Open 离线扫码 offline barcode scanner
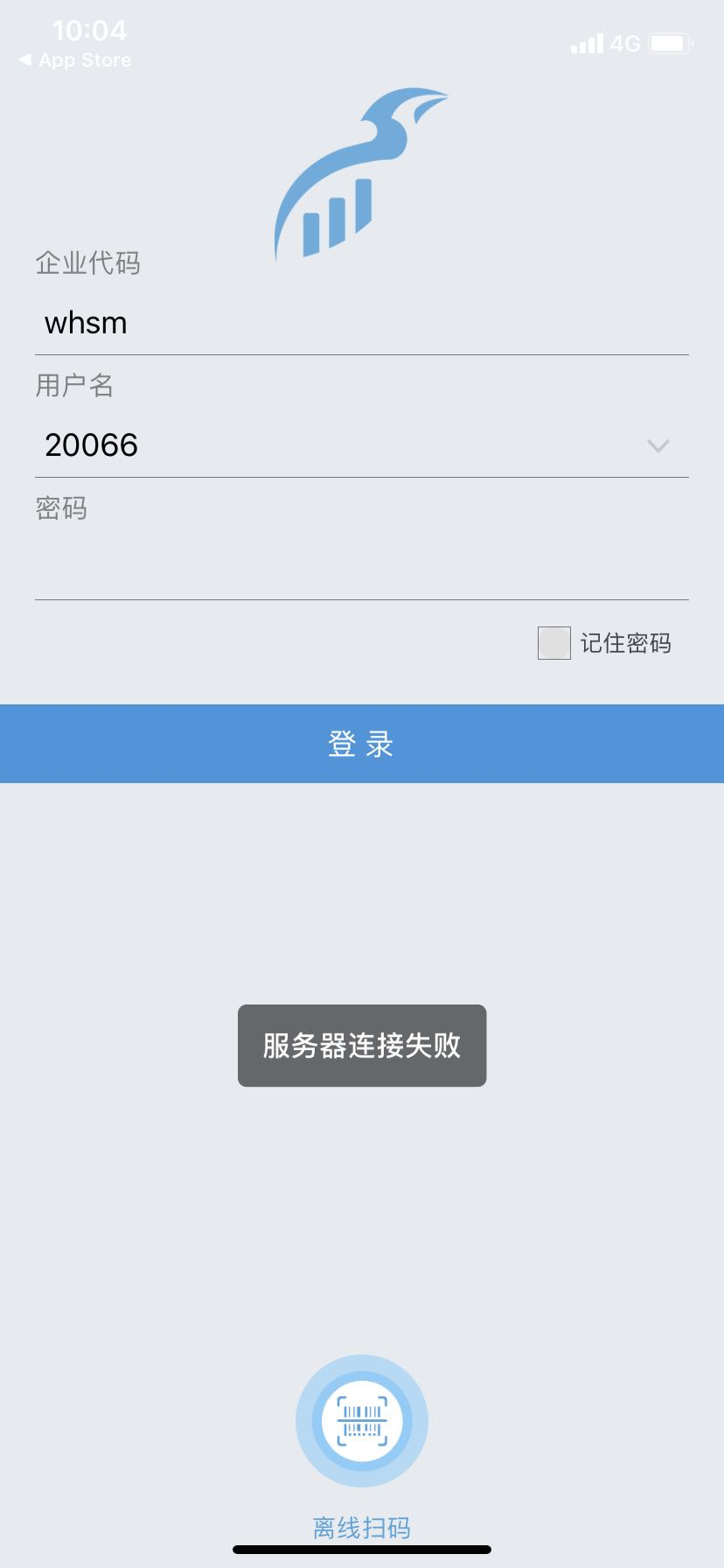The width and height of the screenshot is (724, 1568). click(x=362, y=1420)
